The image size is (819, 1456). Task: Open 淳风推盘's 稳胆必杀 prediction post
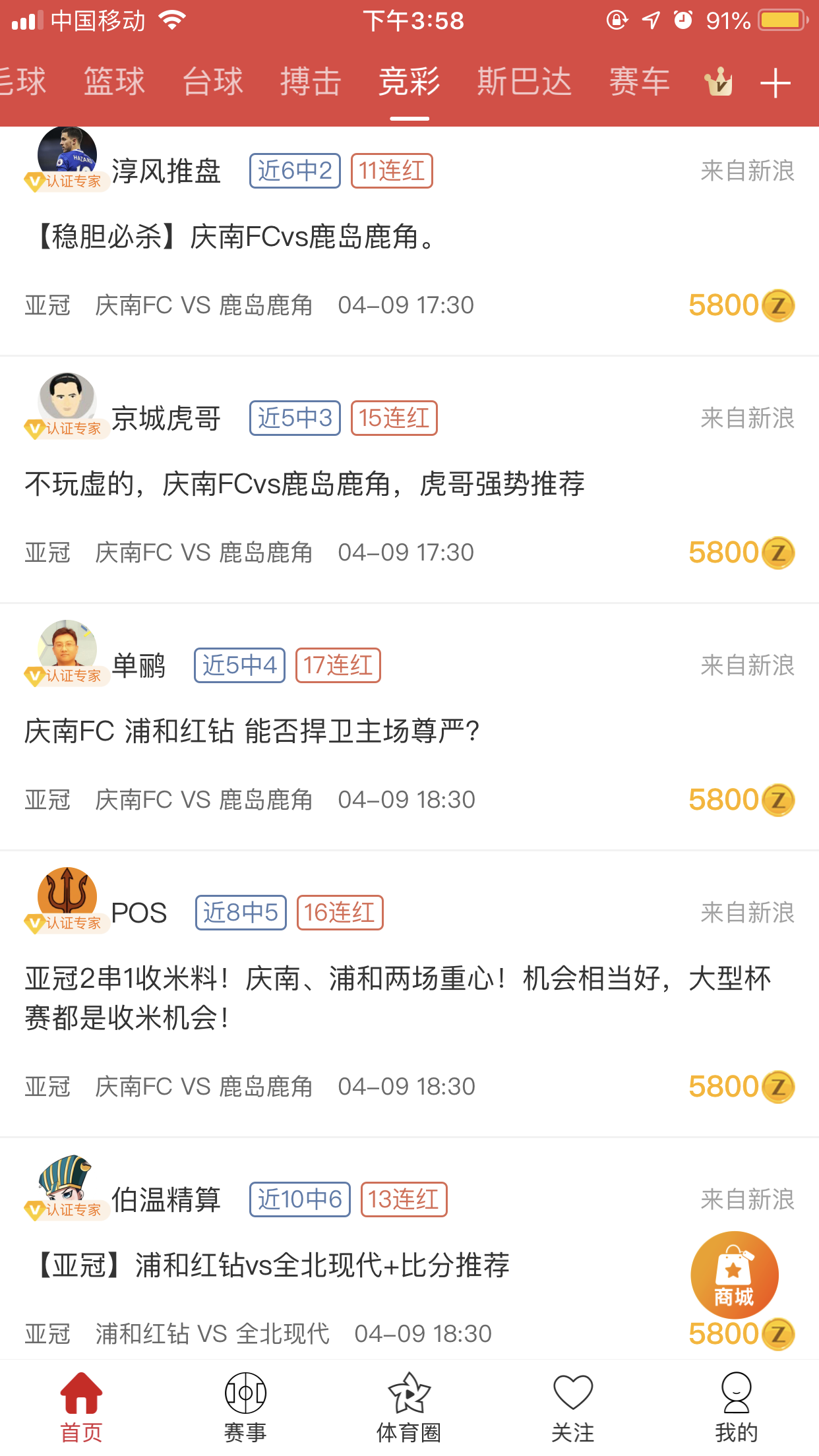(x=237, y=237)
